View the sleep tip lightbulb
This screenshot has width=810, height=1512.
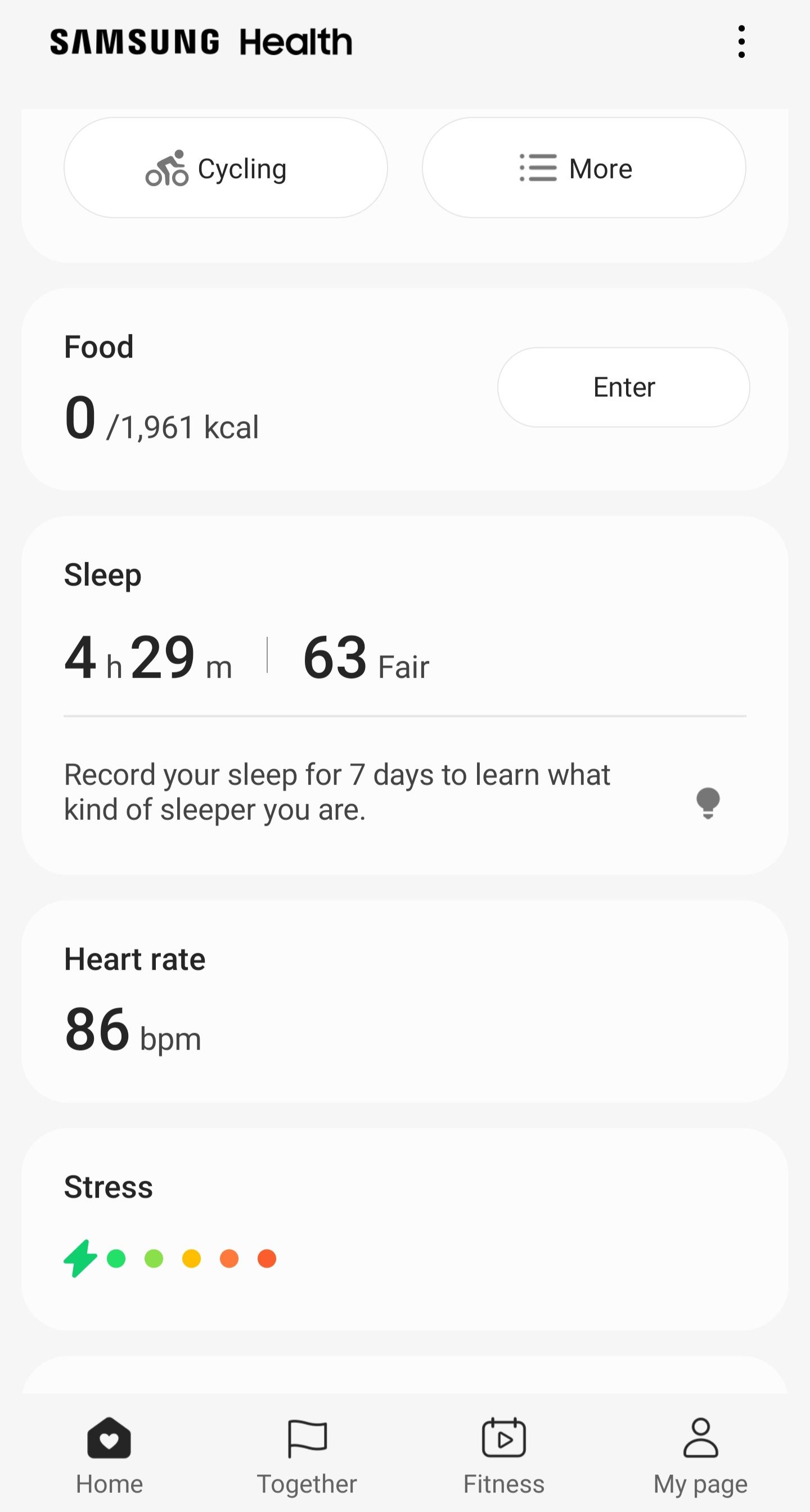(x=708, y=802)
